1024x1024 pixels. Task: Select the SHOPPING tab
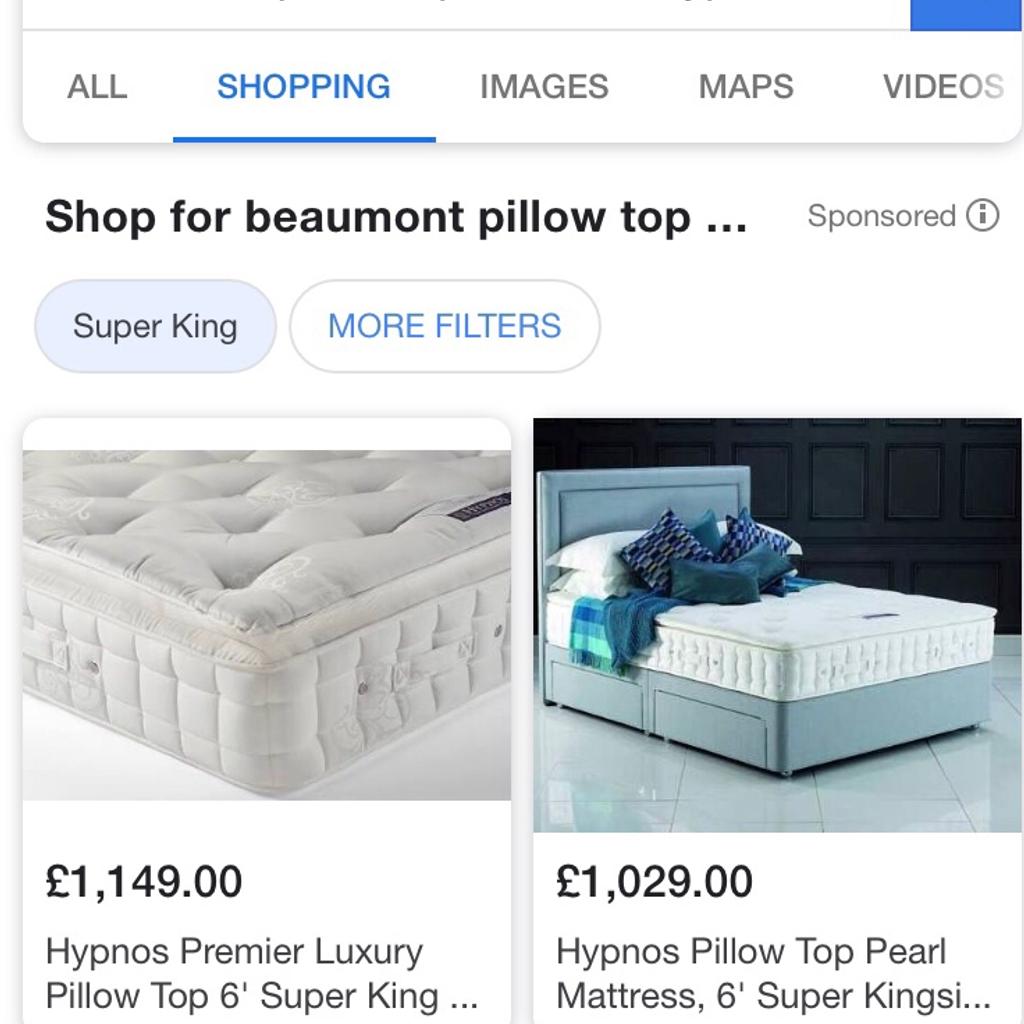tap(303, 87)
